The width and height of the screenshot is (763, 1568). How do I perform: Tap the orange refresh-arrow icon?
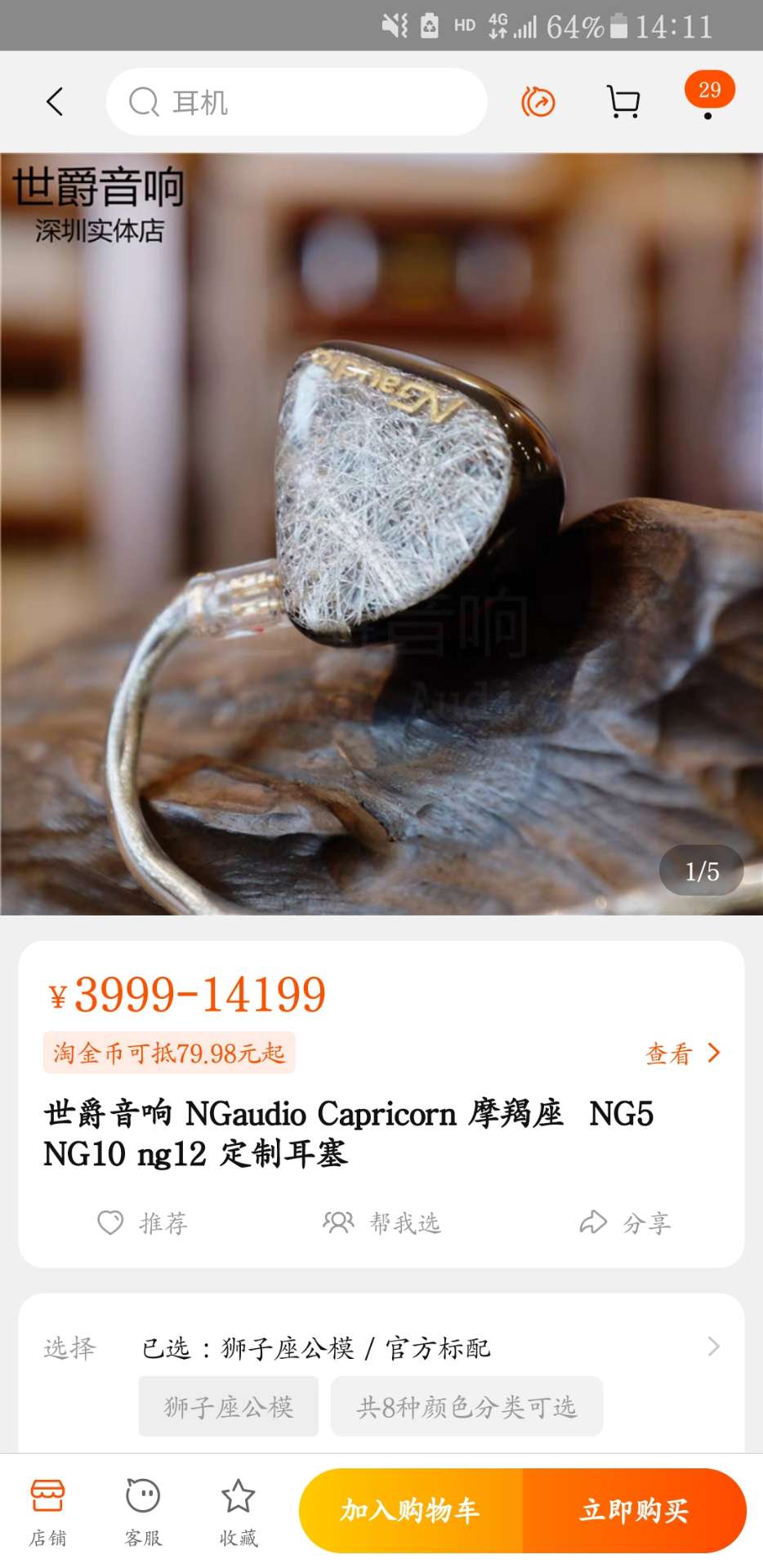(538, 102)
